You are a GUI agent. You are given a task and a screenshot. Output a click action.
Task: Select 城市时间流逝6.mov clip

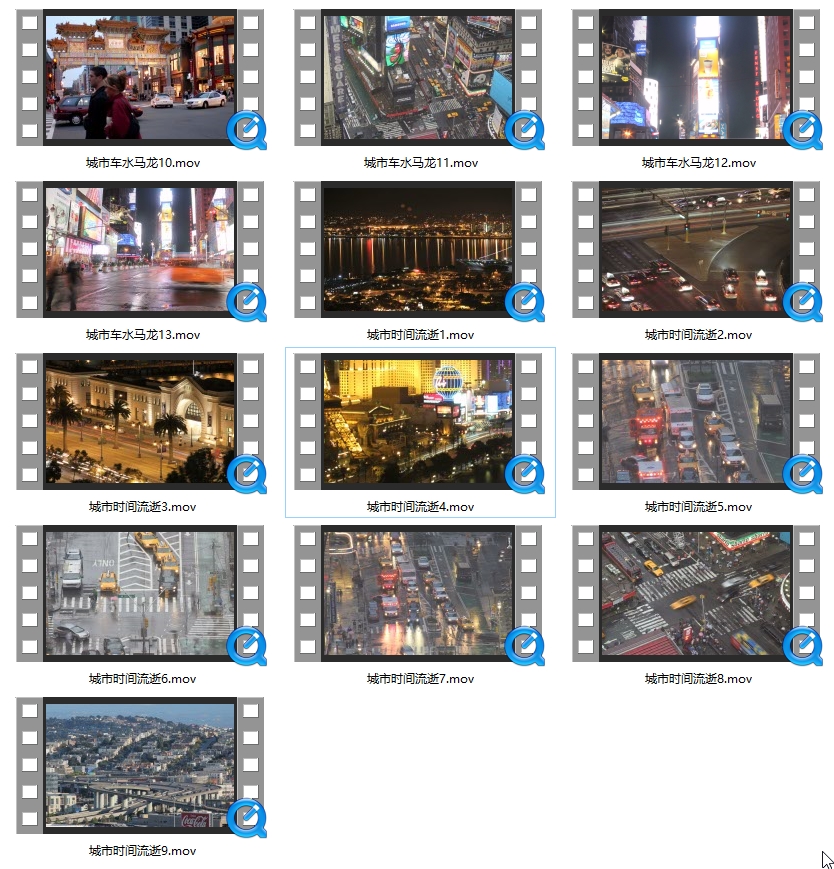[x=140, y=593]
